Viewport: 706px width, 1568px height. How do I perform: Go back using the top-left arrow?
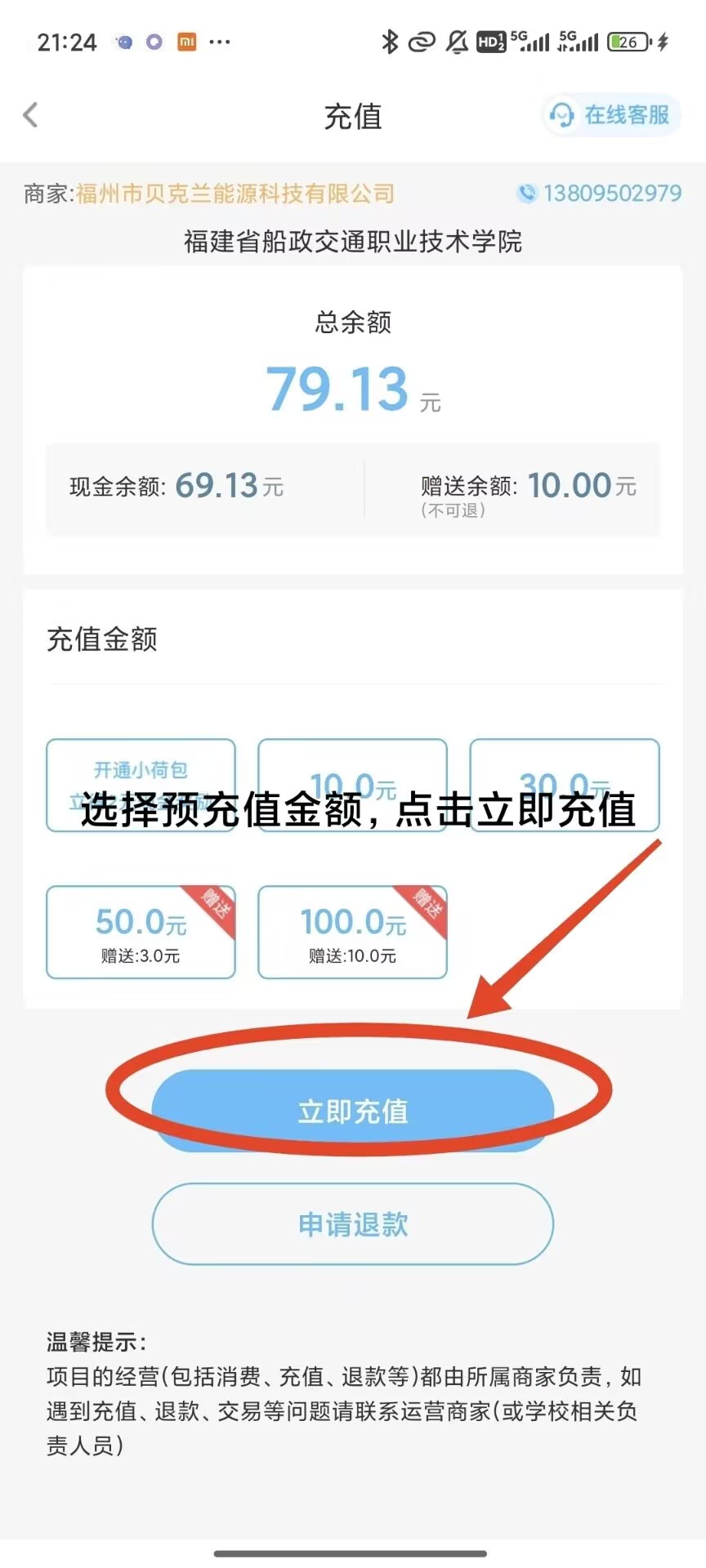pos(31,115)
